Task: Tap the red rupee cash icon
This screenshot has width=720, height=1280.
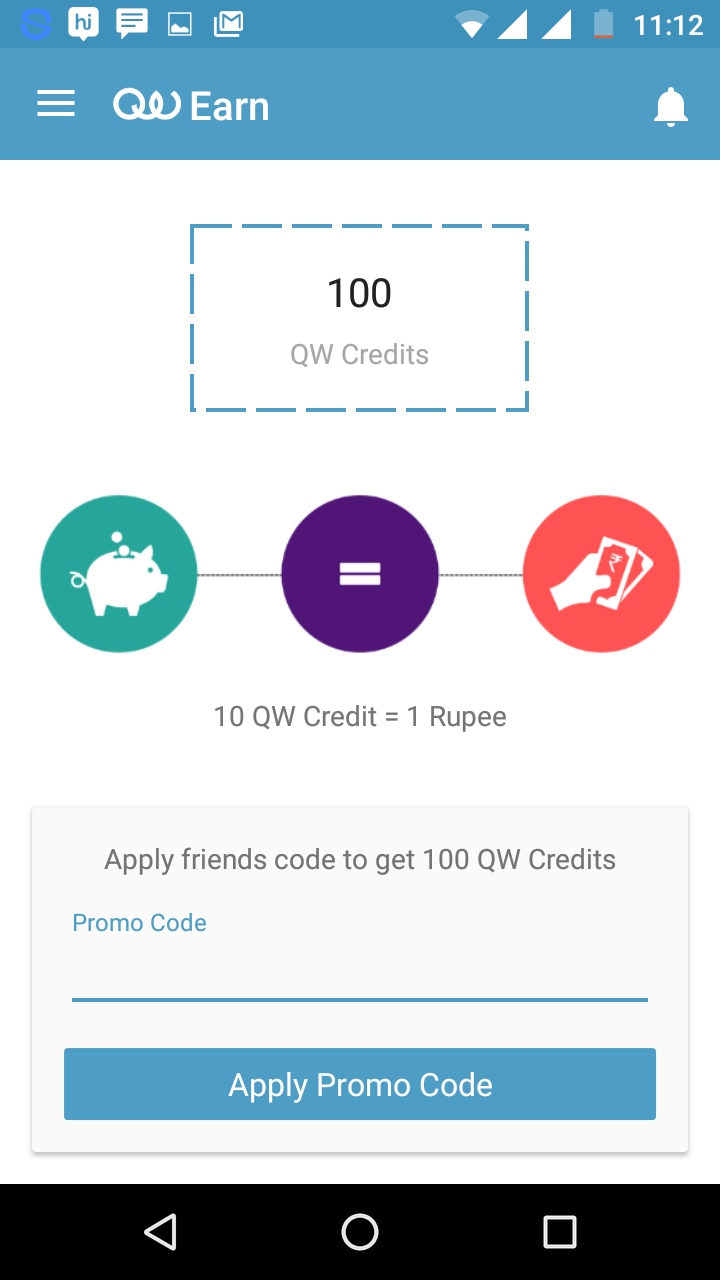Action: pos(601,573)
